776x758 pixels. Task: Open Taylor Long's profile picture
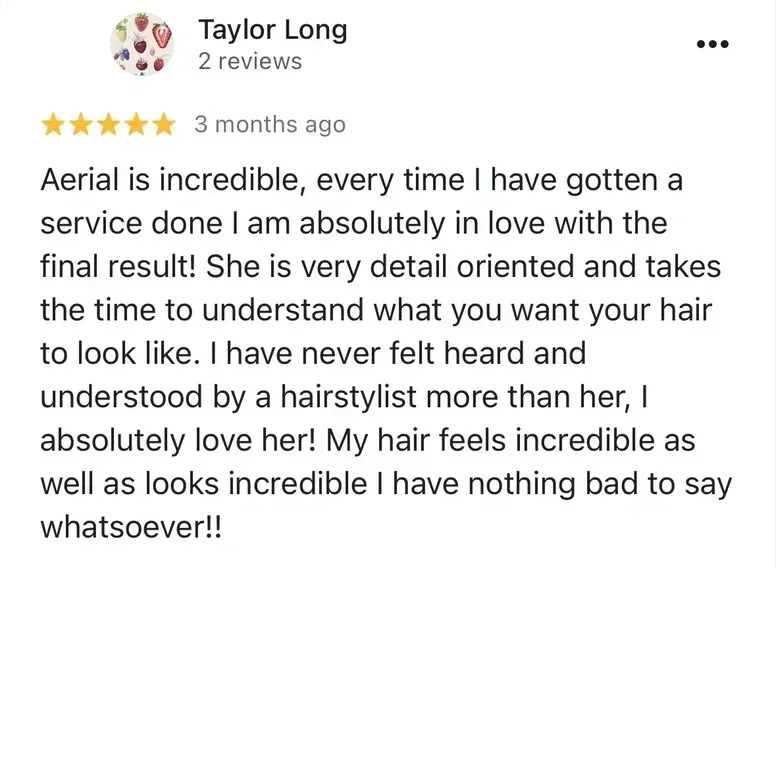coord(142,44)
